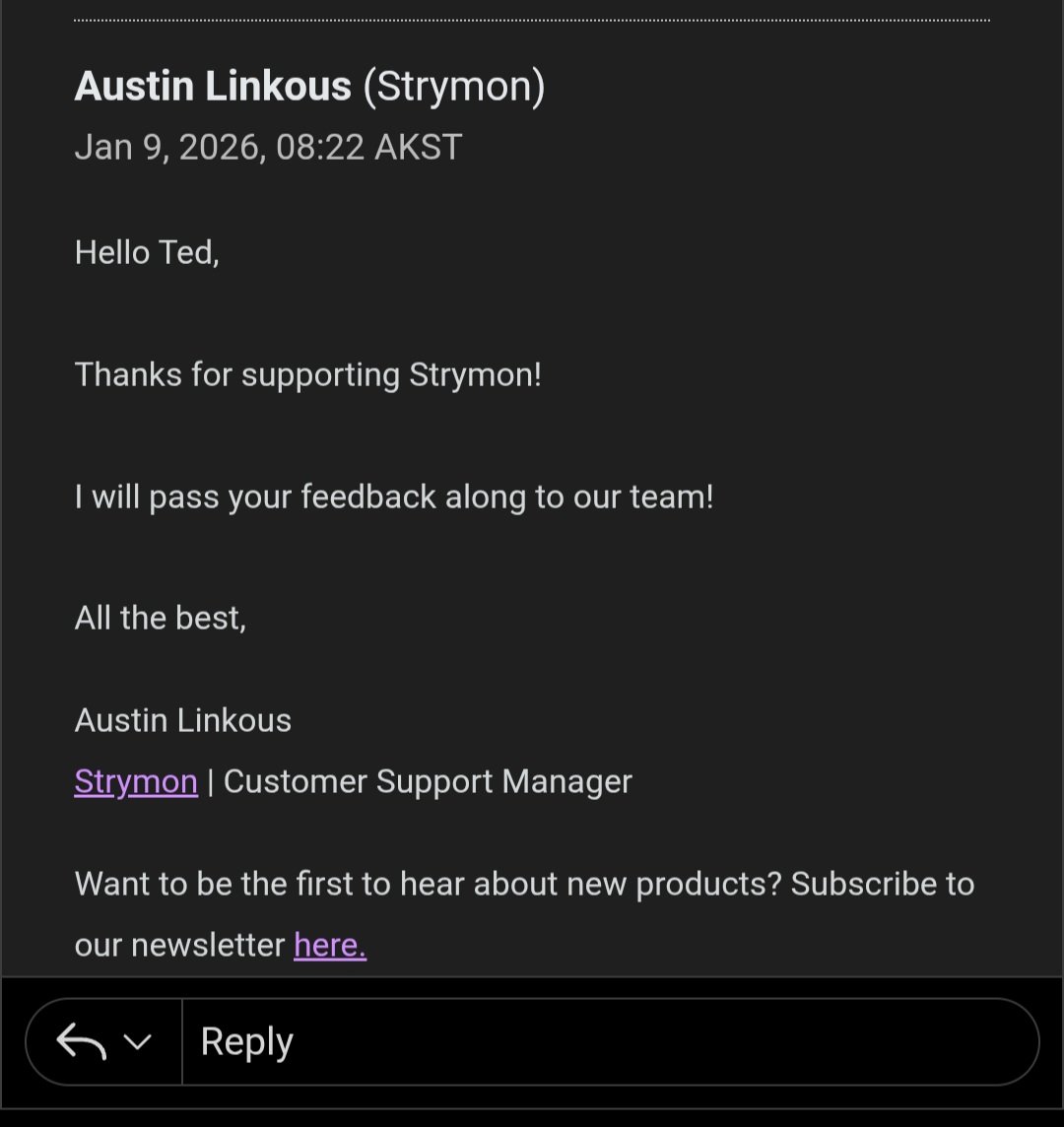Tap the Reply field to respond
The height and width of the screenshot is (1127, 1064).
coord(591,1041)
